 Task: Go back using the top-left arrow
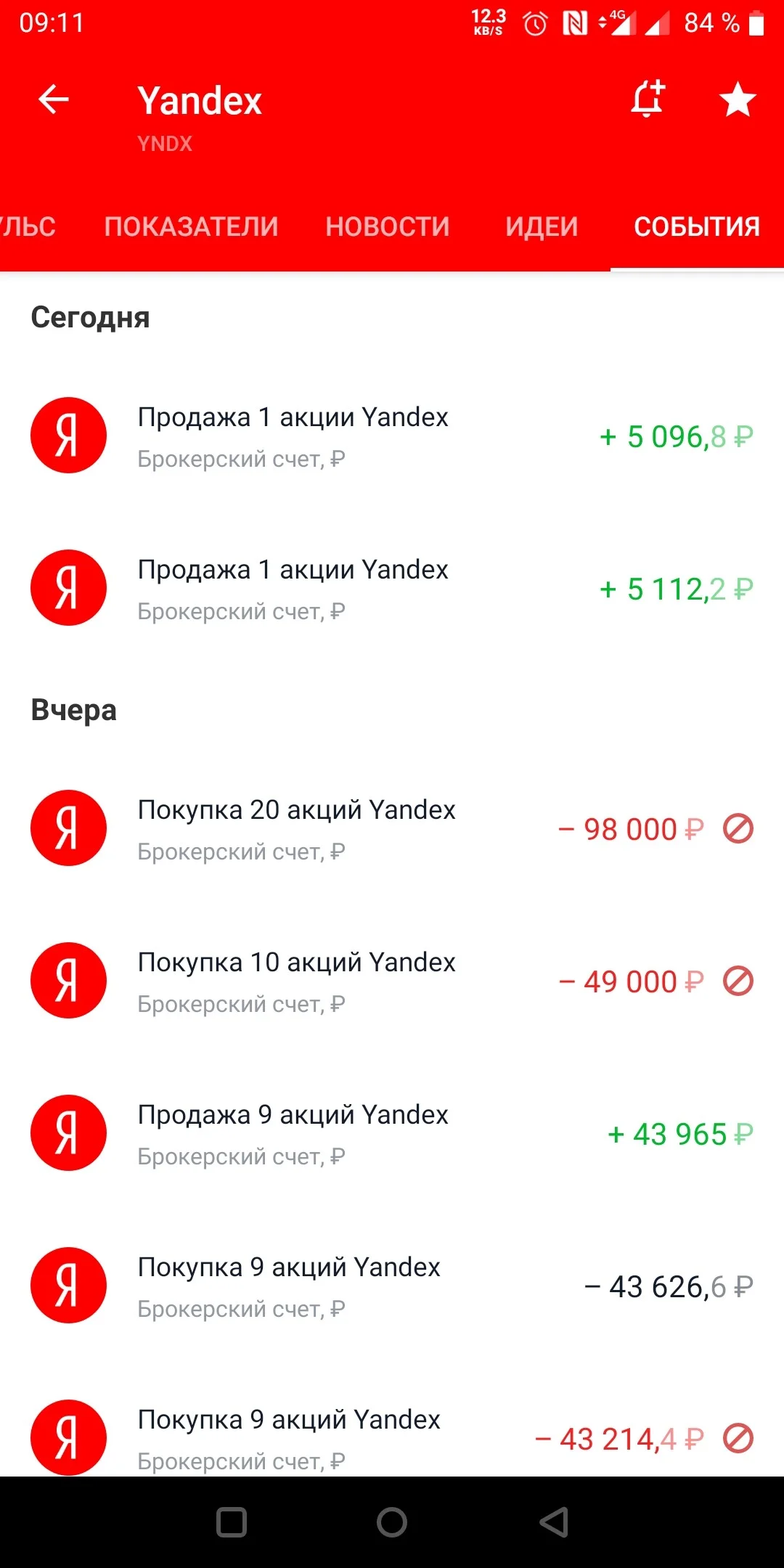coord(54,99)
